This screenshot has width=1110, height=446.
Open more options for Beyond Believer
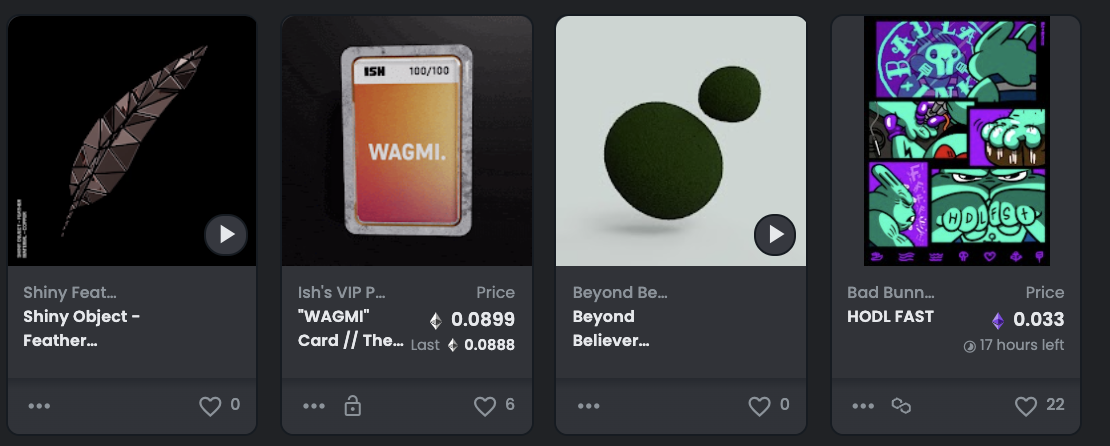[x=589, y=406]
